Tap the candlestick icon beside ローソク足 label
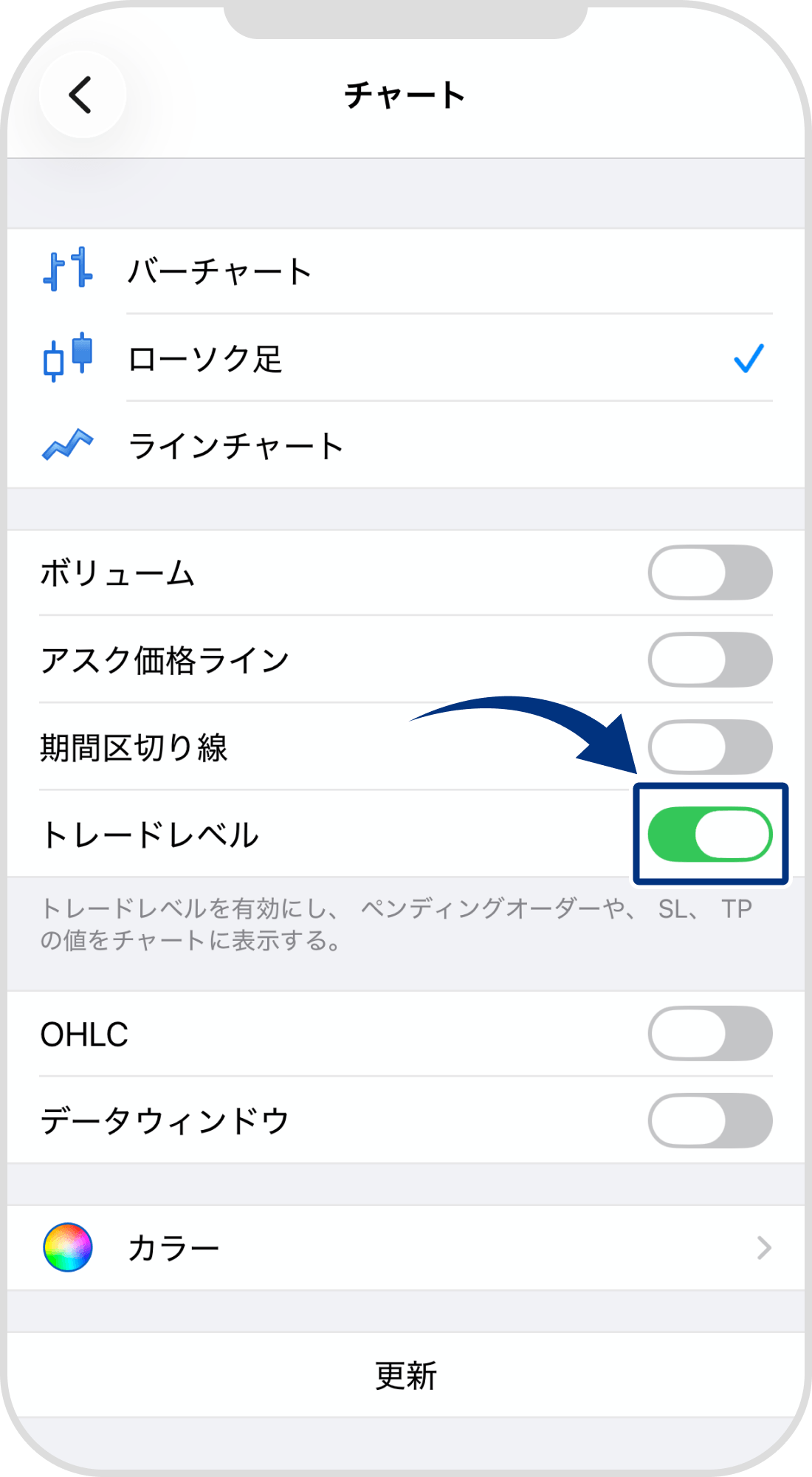Viewport: 812px width, 1477px height. click(66, 360)
